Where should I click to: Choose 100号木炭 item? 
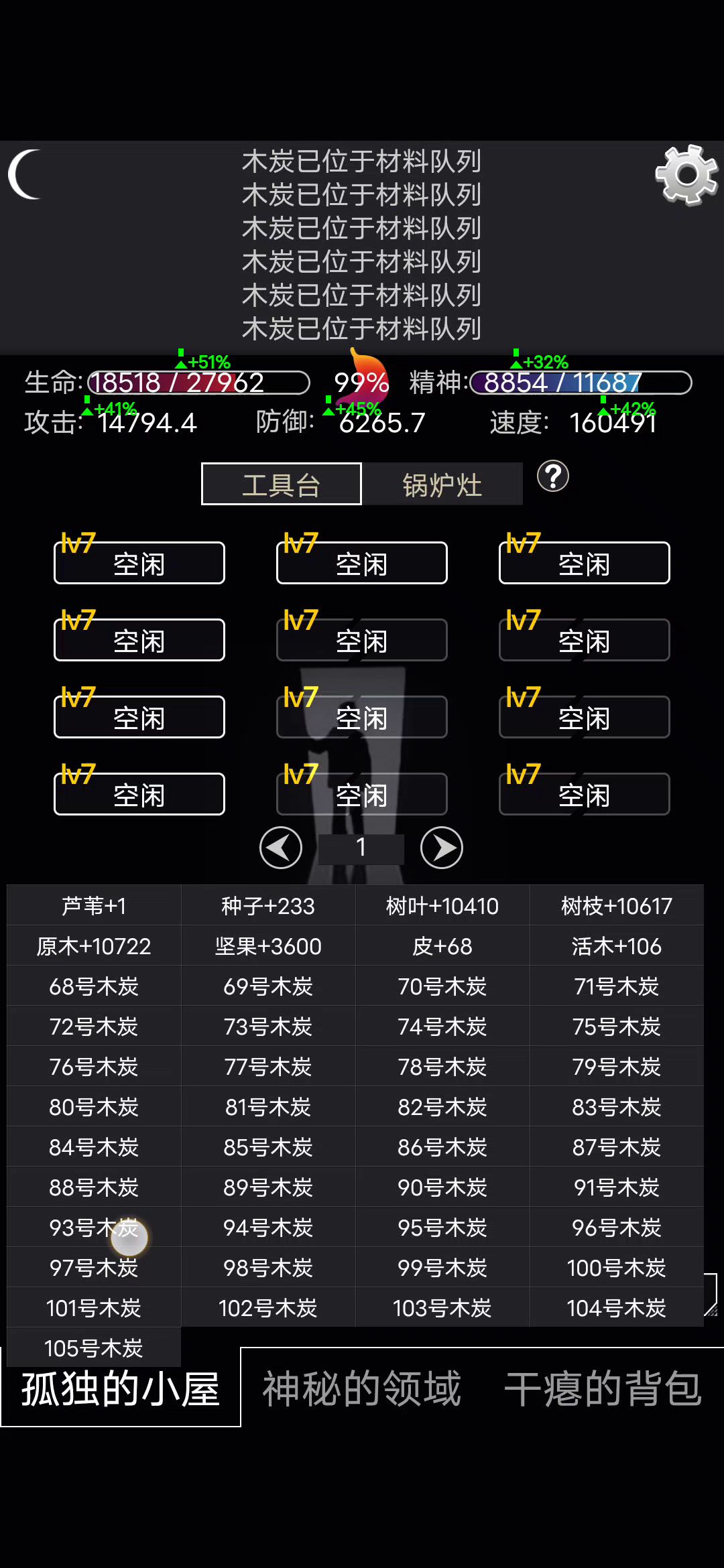[617, 1268]
